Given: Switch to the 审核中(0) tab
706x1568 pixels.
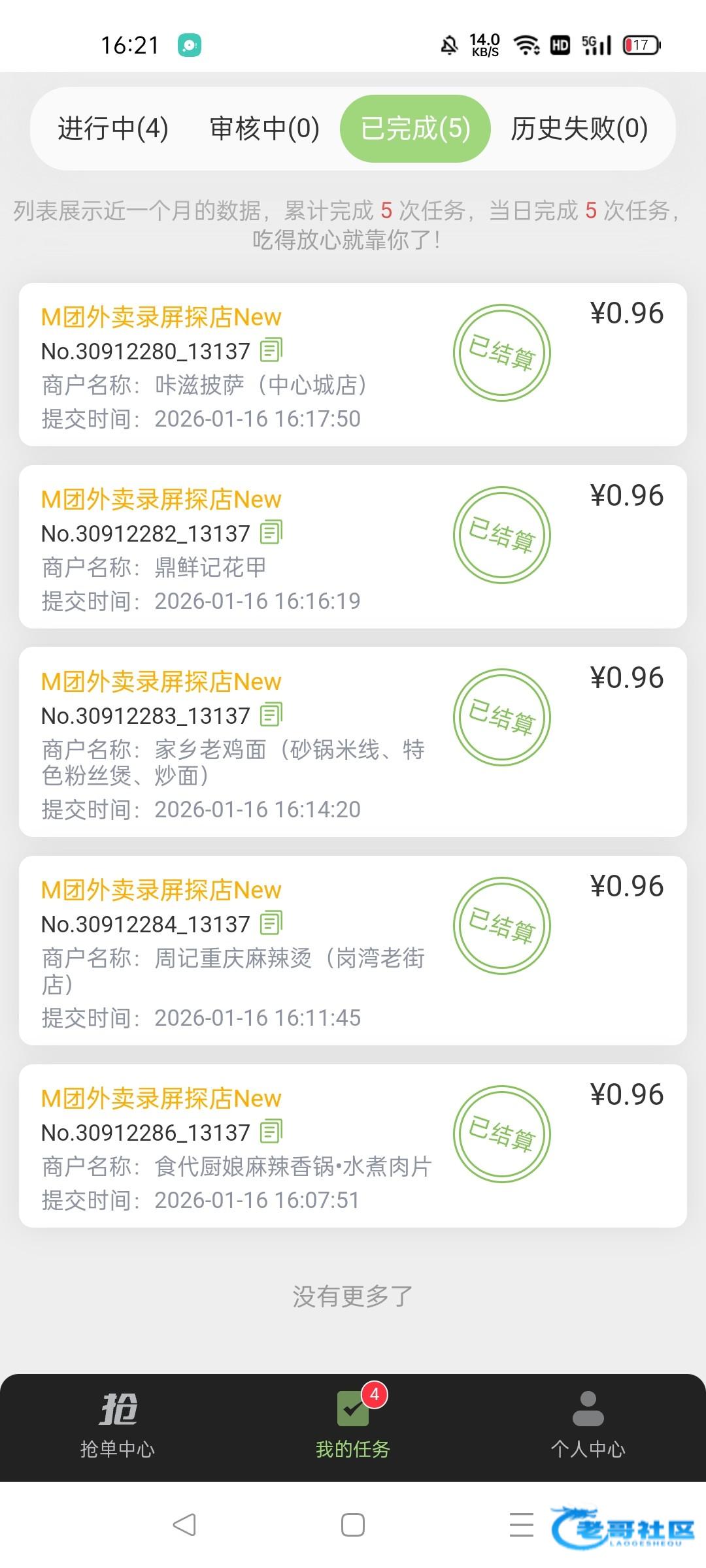Looking at the screenshot, I should (265, 129).
